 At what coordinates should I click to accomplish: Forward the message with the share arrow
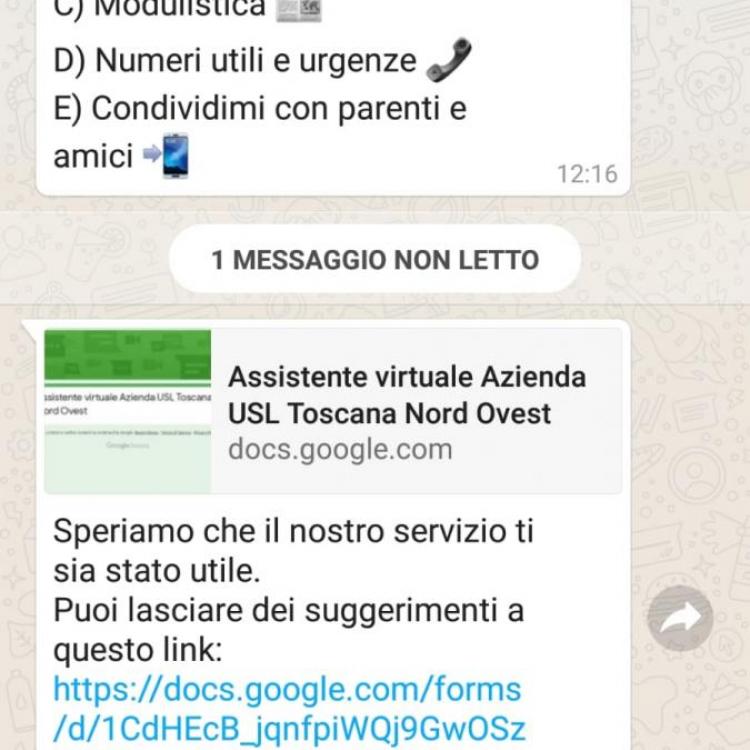680,618
